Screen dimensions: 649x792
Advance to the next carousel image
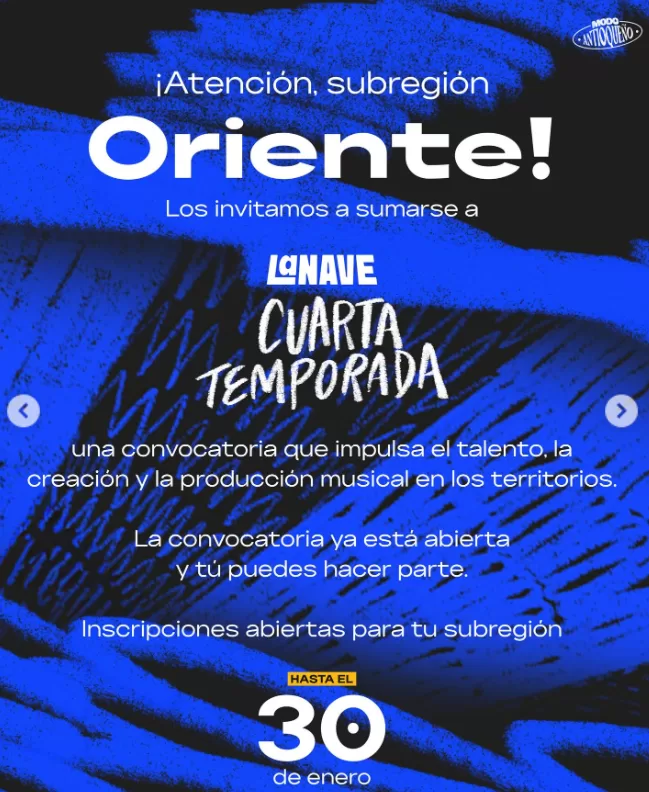(x=621, y=410)
